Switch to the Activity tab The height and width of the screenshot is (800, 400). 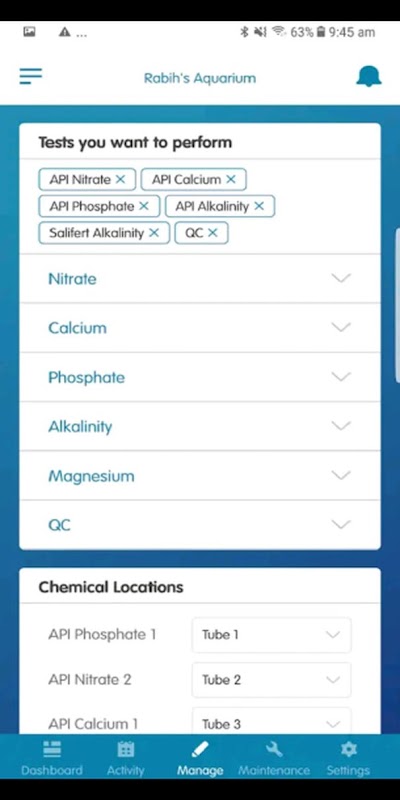click(x=126, y=758)
